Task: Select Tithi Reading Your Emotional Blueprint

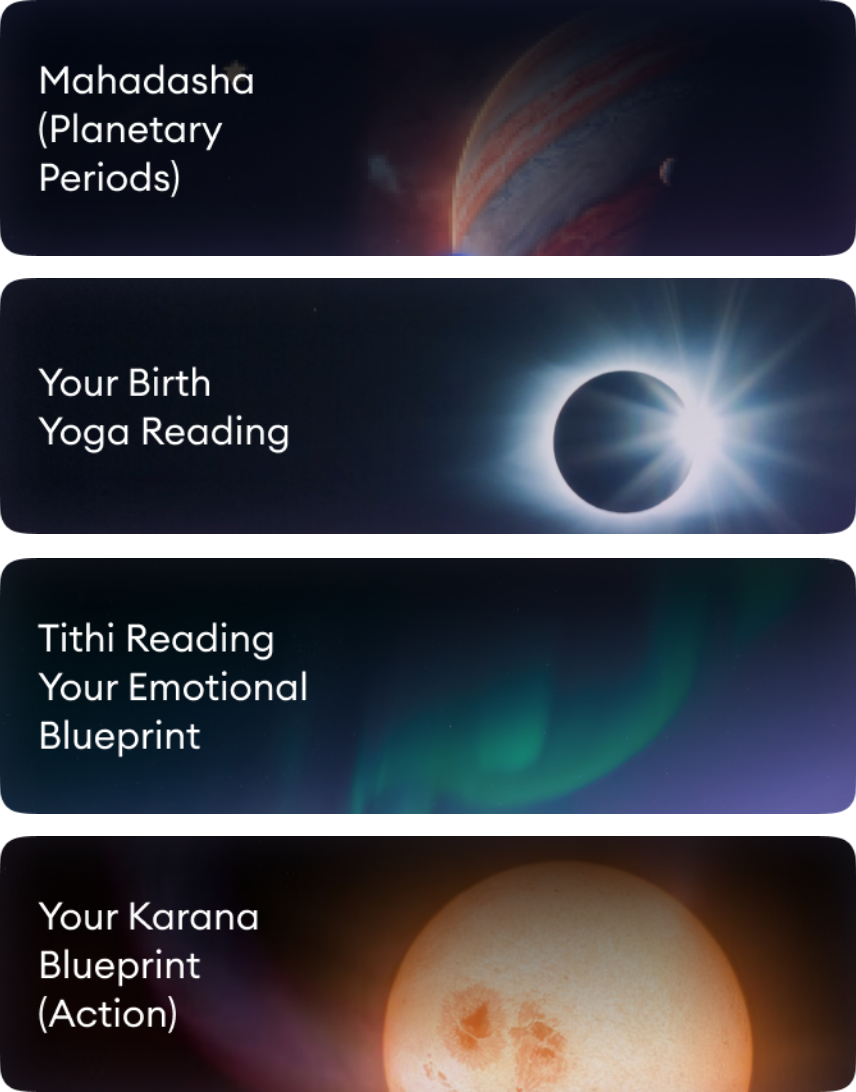Action: tap(428, 686)
